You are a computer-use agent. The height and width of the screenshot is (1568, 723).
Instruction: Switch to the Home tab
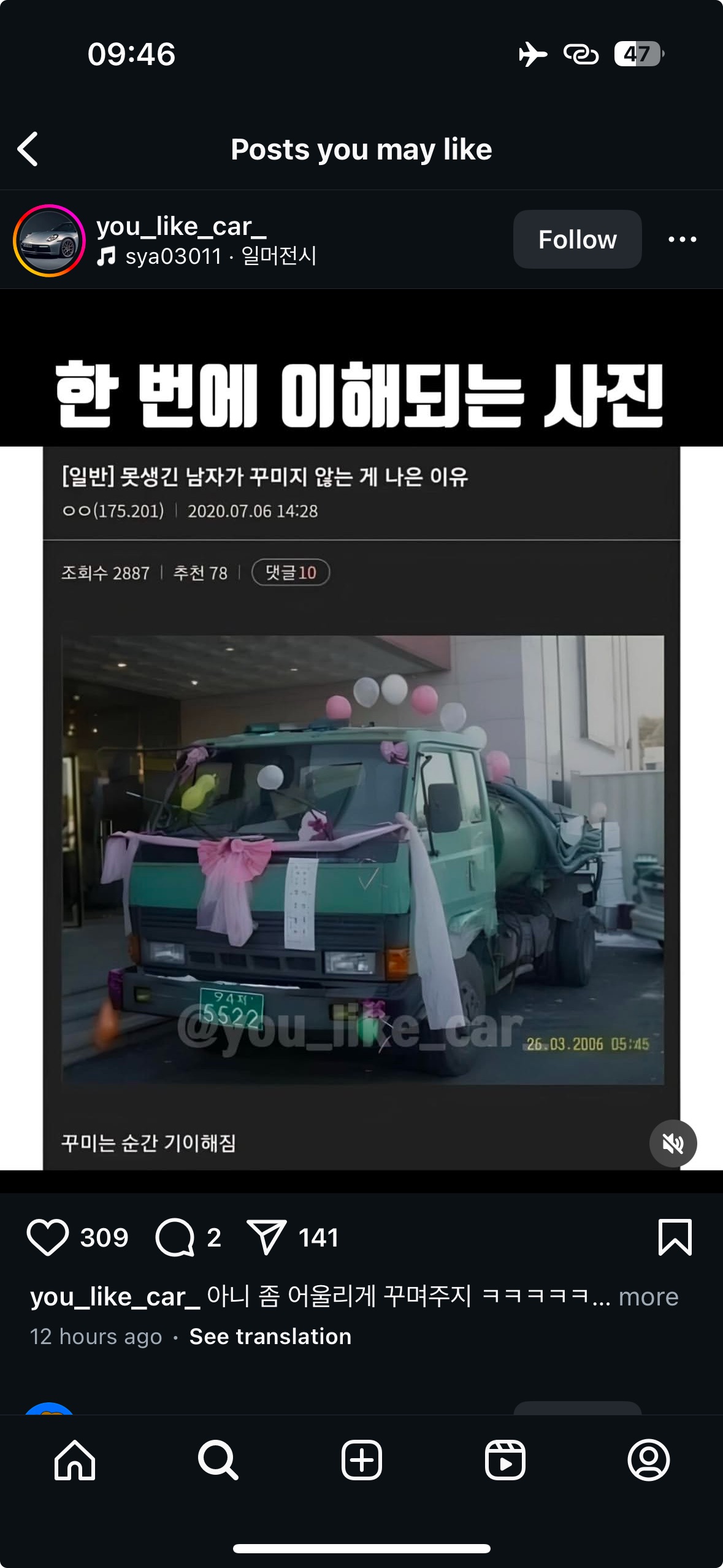[x=75, y=1460]
